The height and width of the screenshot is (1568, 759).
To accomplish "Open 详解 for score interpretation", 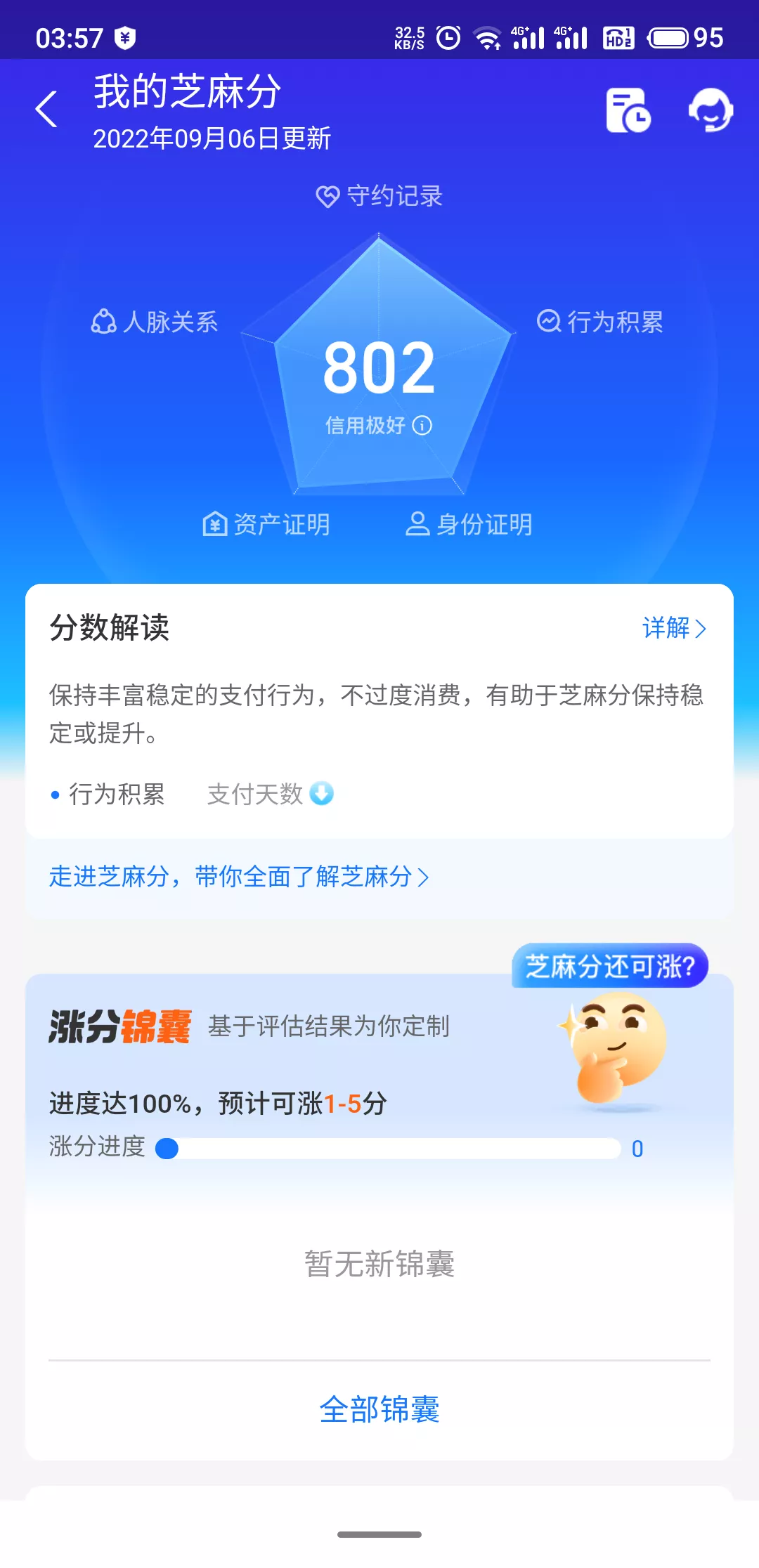I will [x=673, y=628].
